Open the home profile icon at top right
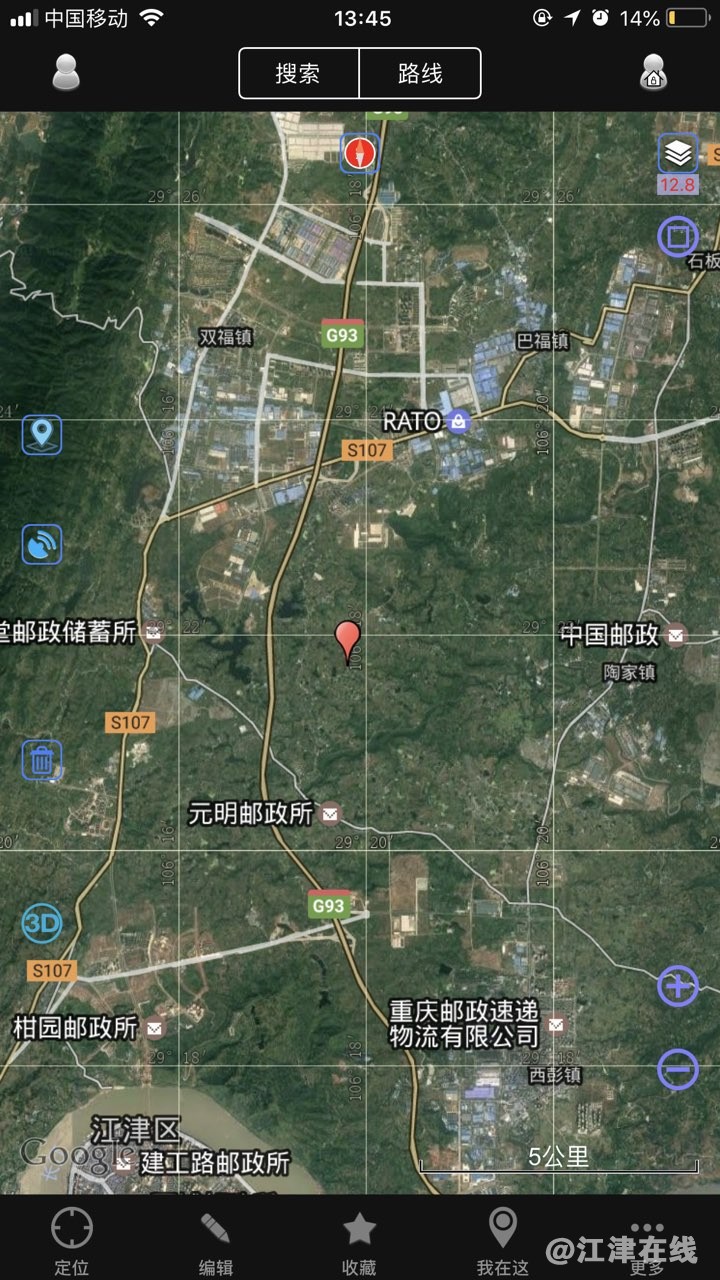Image resolution: width=720 pixels, height=1280 pixels. [653, 73]
